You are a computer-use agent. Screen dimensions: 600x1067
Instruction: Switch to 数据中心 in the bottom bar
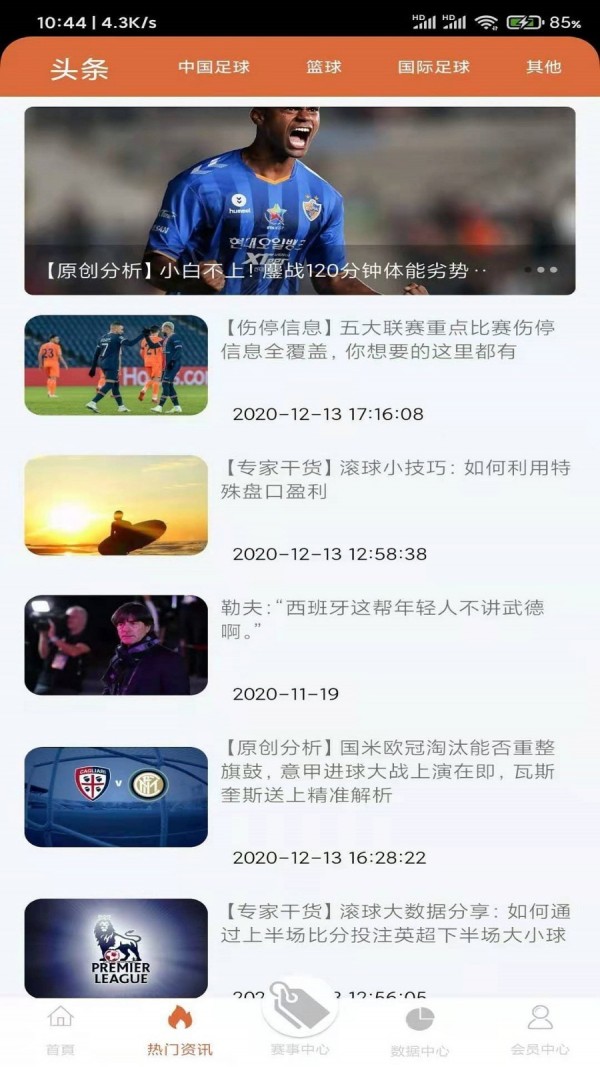tap(420, 1030)
